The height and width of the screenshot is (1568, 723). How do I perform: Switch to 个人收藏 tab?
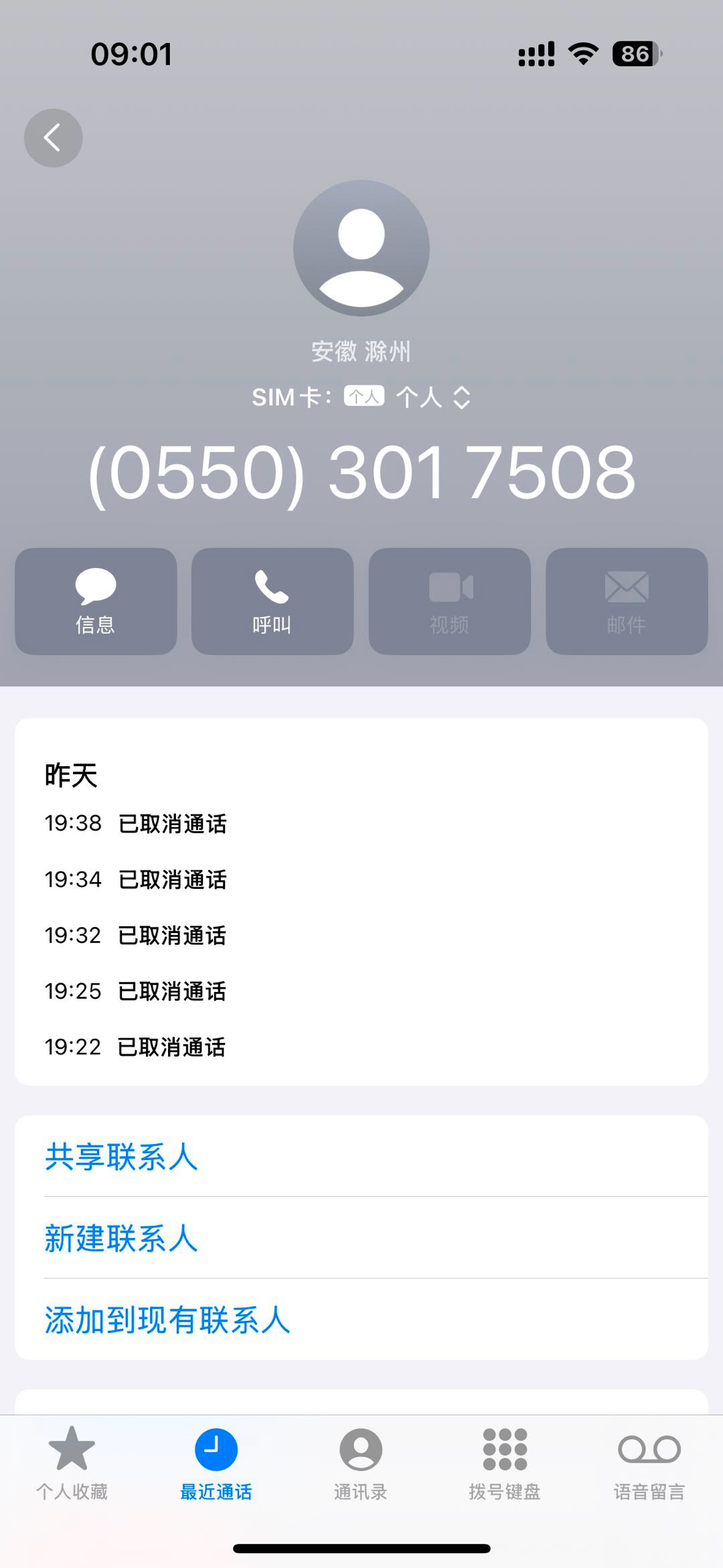click(x=72, y=1463)
